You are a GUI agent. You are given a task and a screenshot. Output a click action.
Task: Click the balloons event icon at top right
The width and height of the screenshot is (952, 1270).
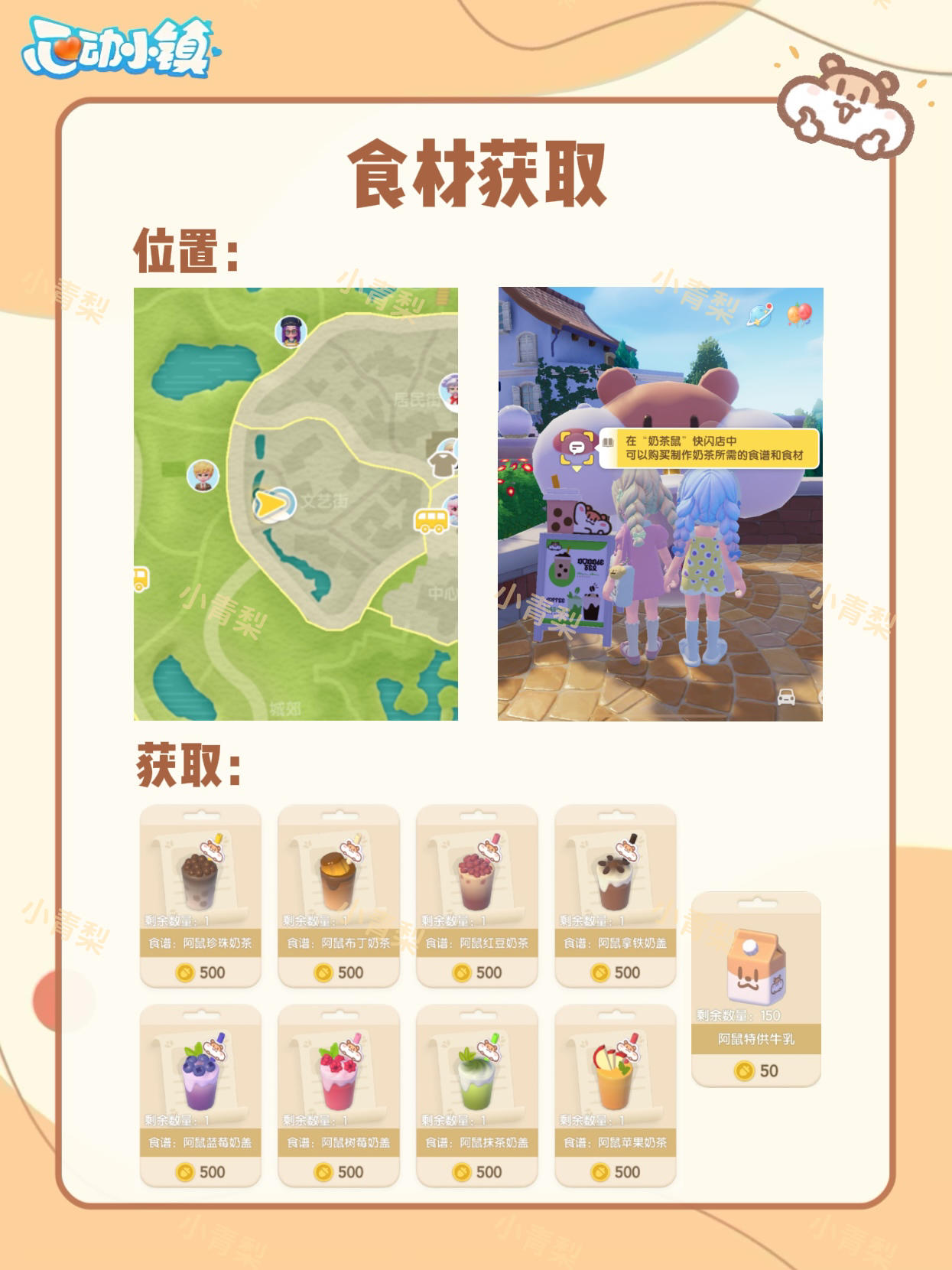pyautogui.click(x=800, y=314)
